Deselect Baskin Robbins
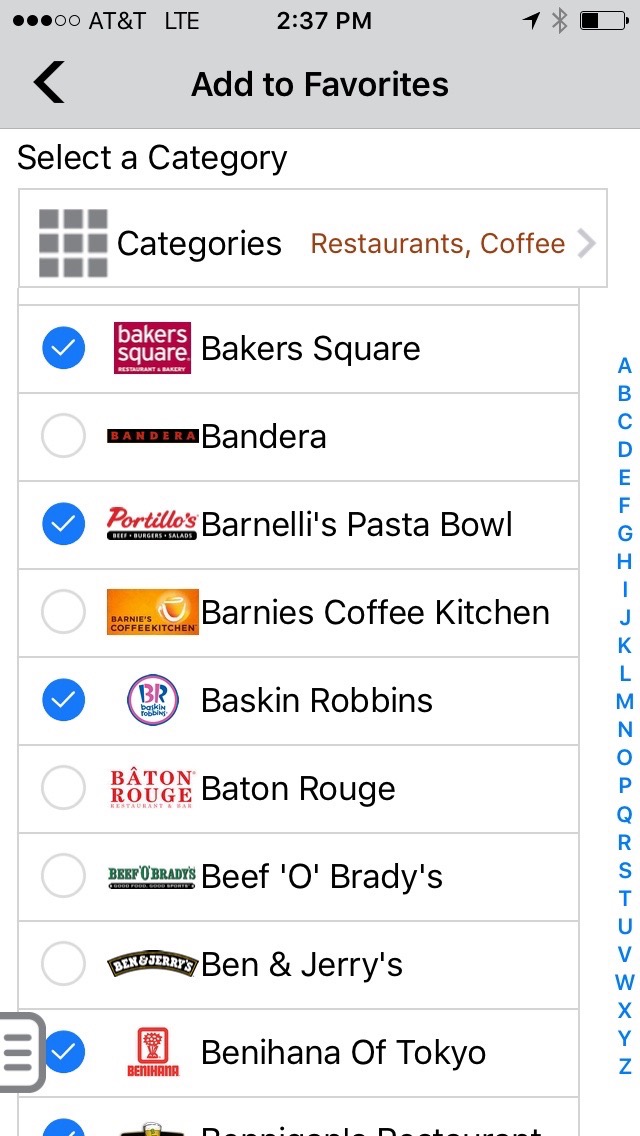This screenshot has height=1136, width=640. [x=63, y=700]
